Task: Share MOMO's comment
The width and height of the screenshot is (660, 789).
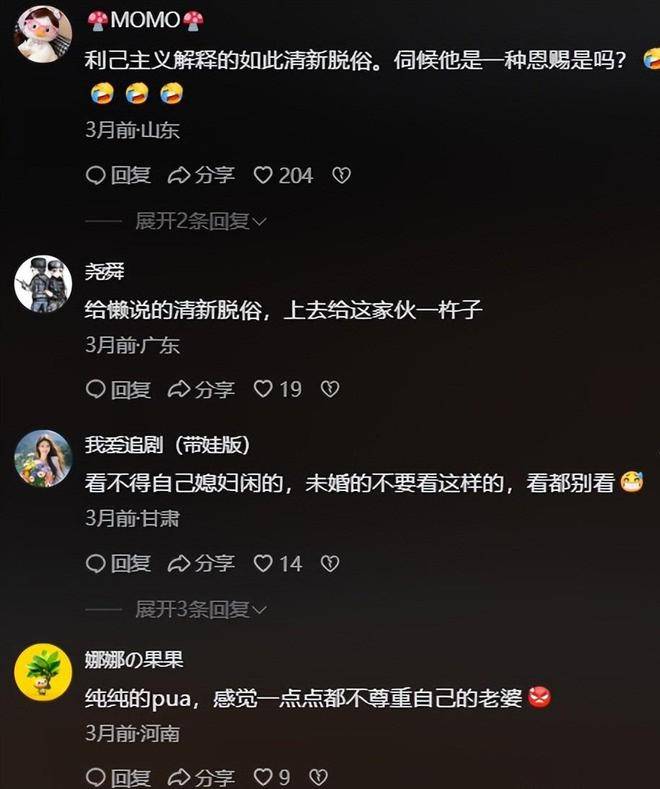Action: [201, 176]
